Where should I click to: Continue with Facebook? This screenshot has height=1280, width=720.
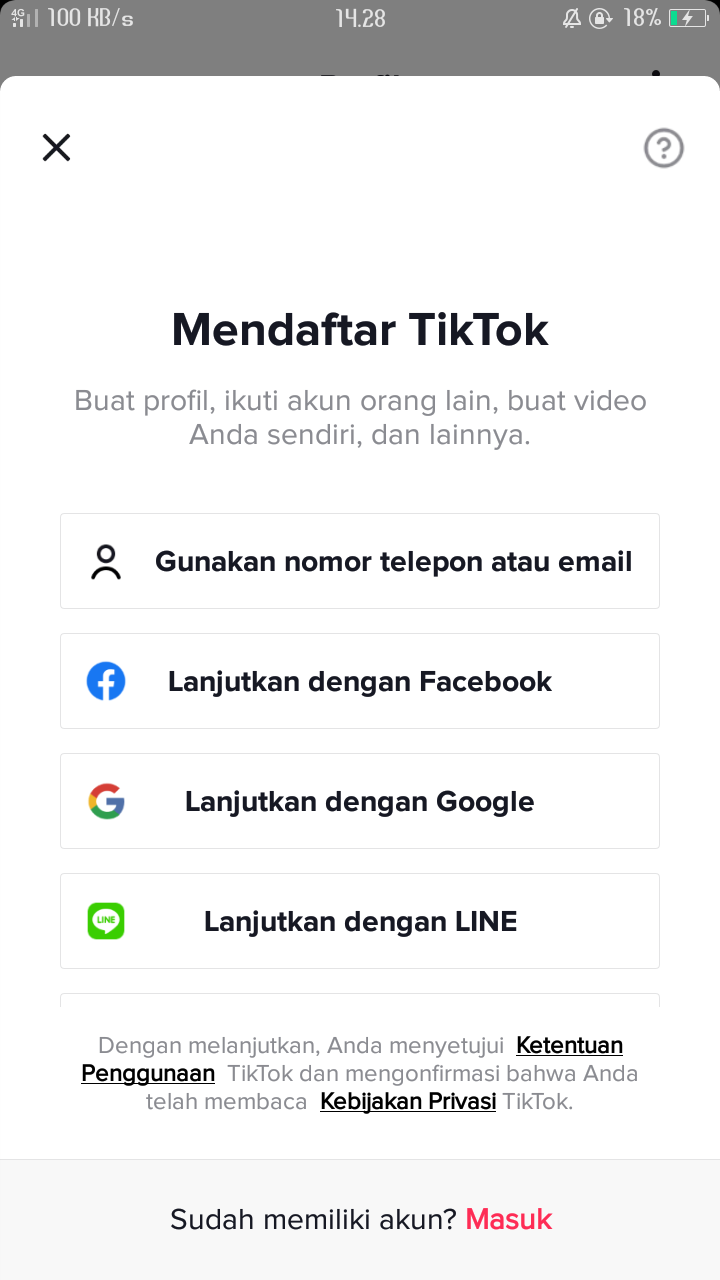pyautogui.click(x=360, y=681)
